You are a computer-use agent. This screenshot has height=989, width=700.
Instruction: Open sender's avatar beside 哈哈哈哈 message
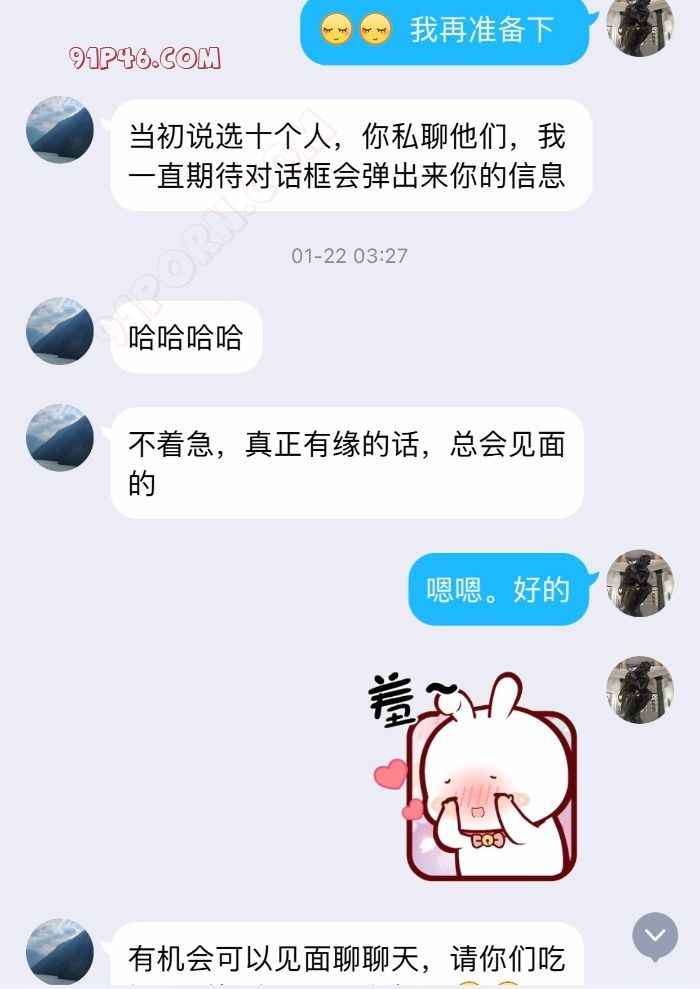coord(60,331)
